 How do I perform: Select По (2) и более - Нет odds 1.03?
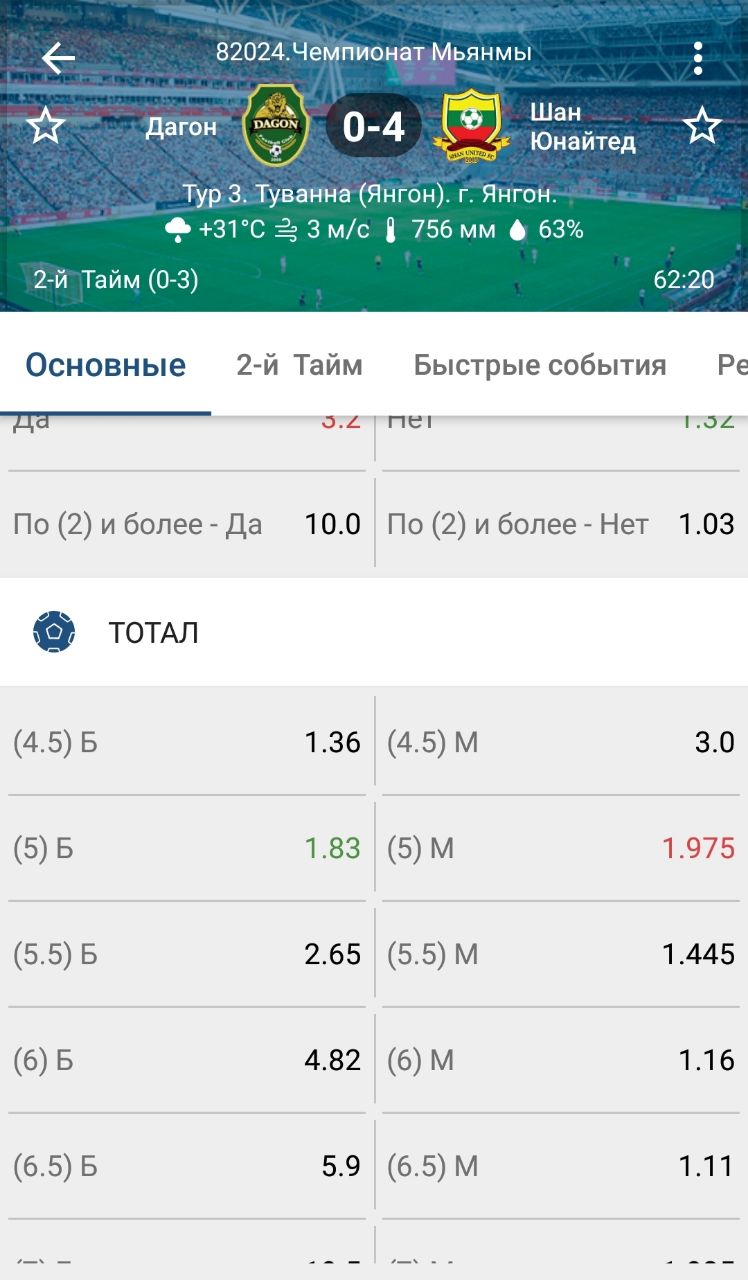pos(561,524)
